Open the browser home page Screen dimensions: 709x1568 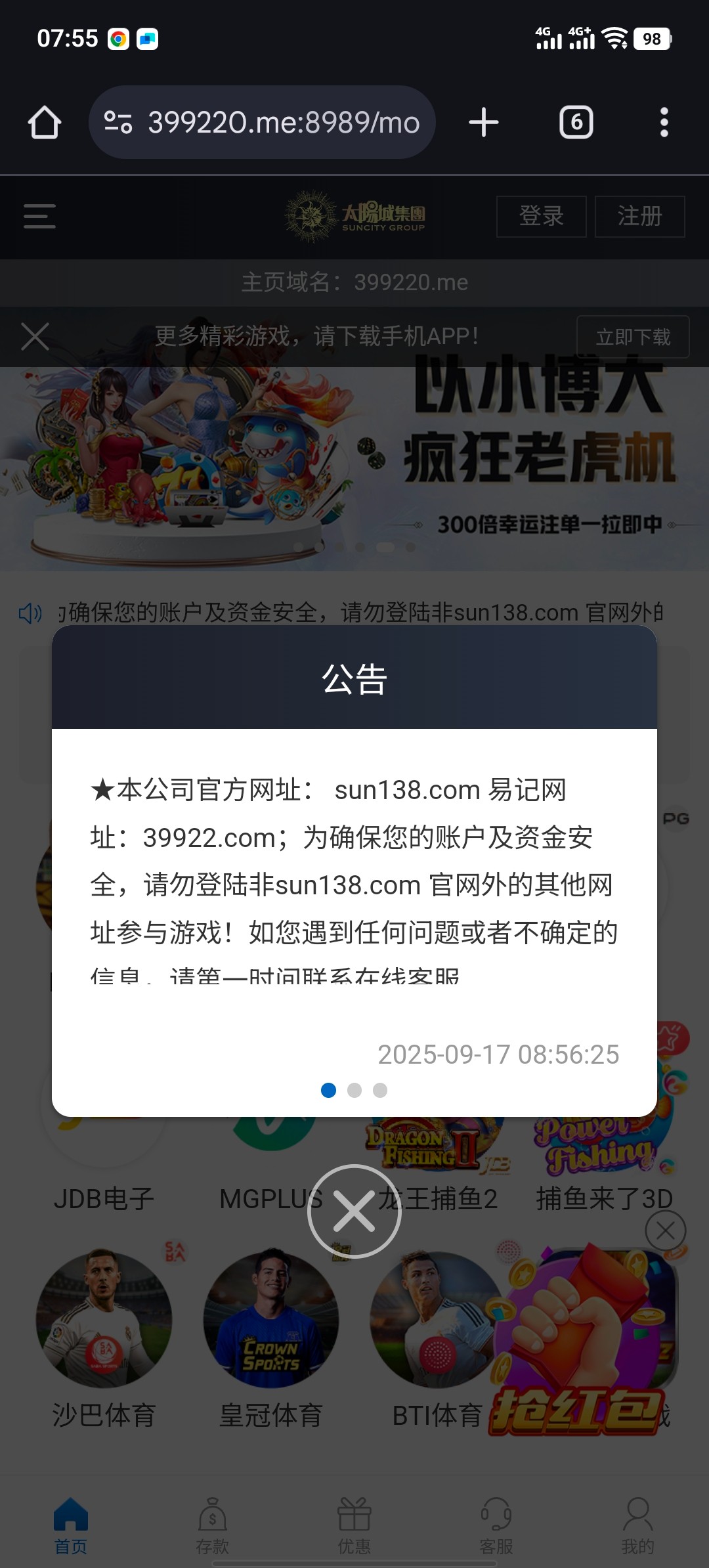pyautogui.click(x=45, y=123)
